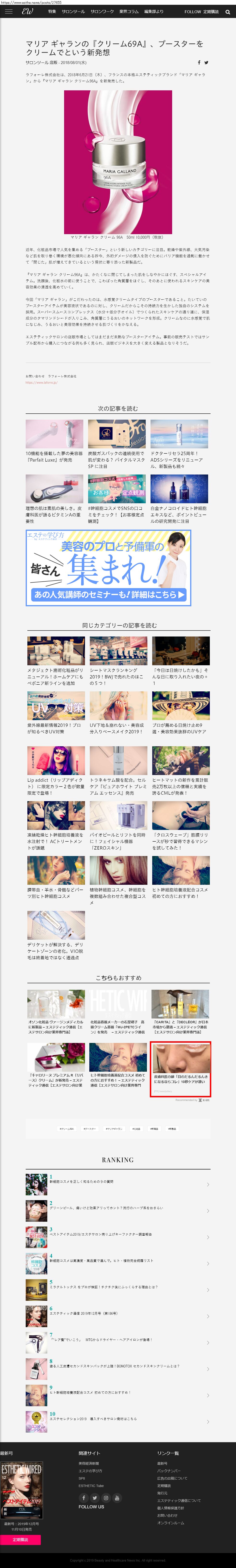Open 業界コラム navigation item
This screenshot has height=1568, width=236.
coord(129,12)
